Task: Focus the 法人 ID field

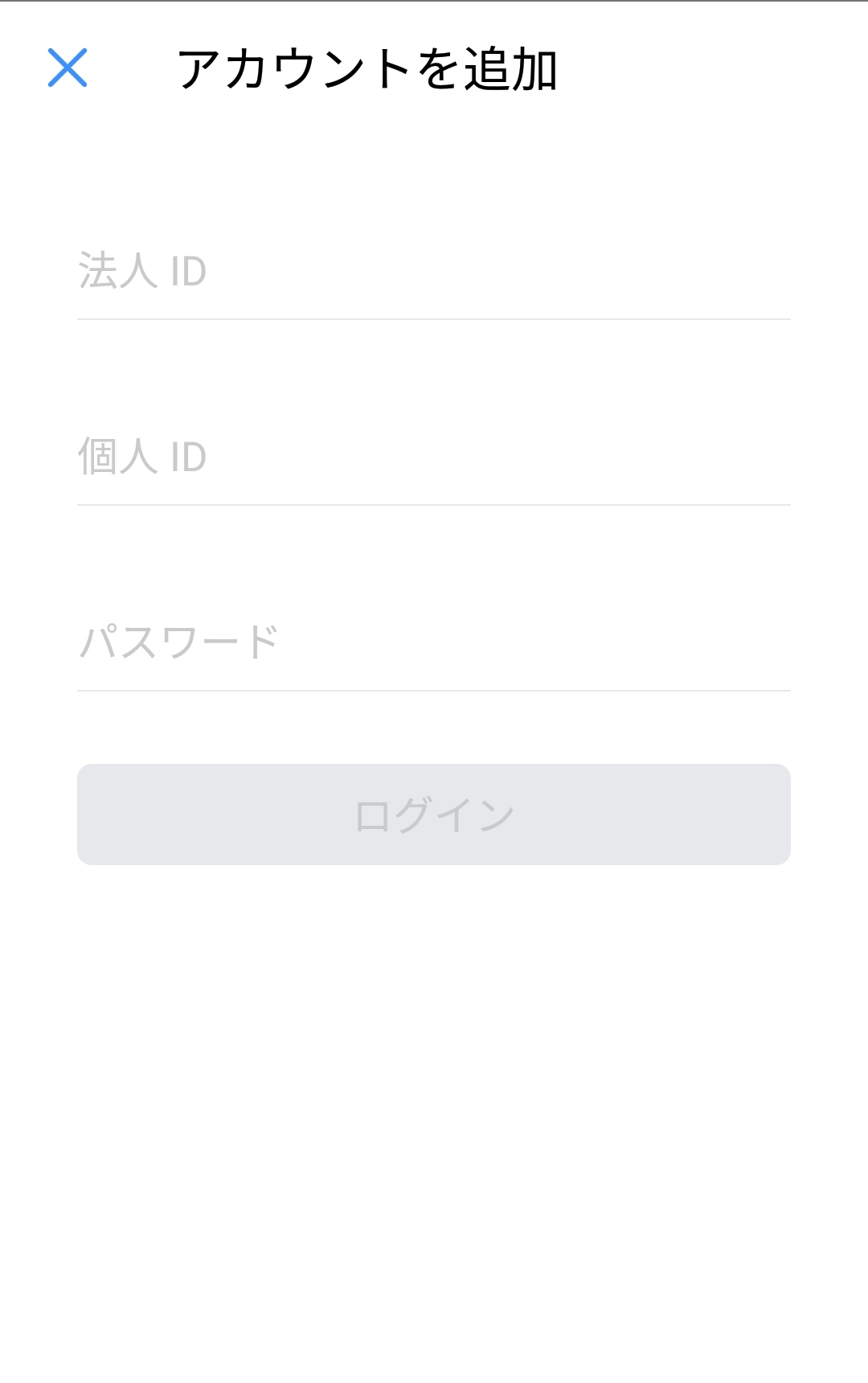Action: [434, 272]
